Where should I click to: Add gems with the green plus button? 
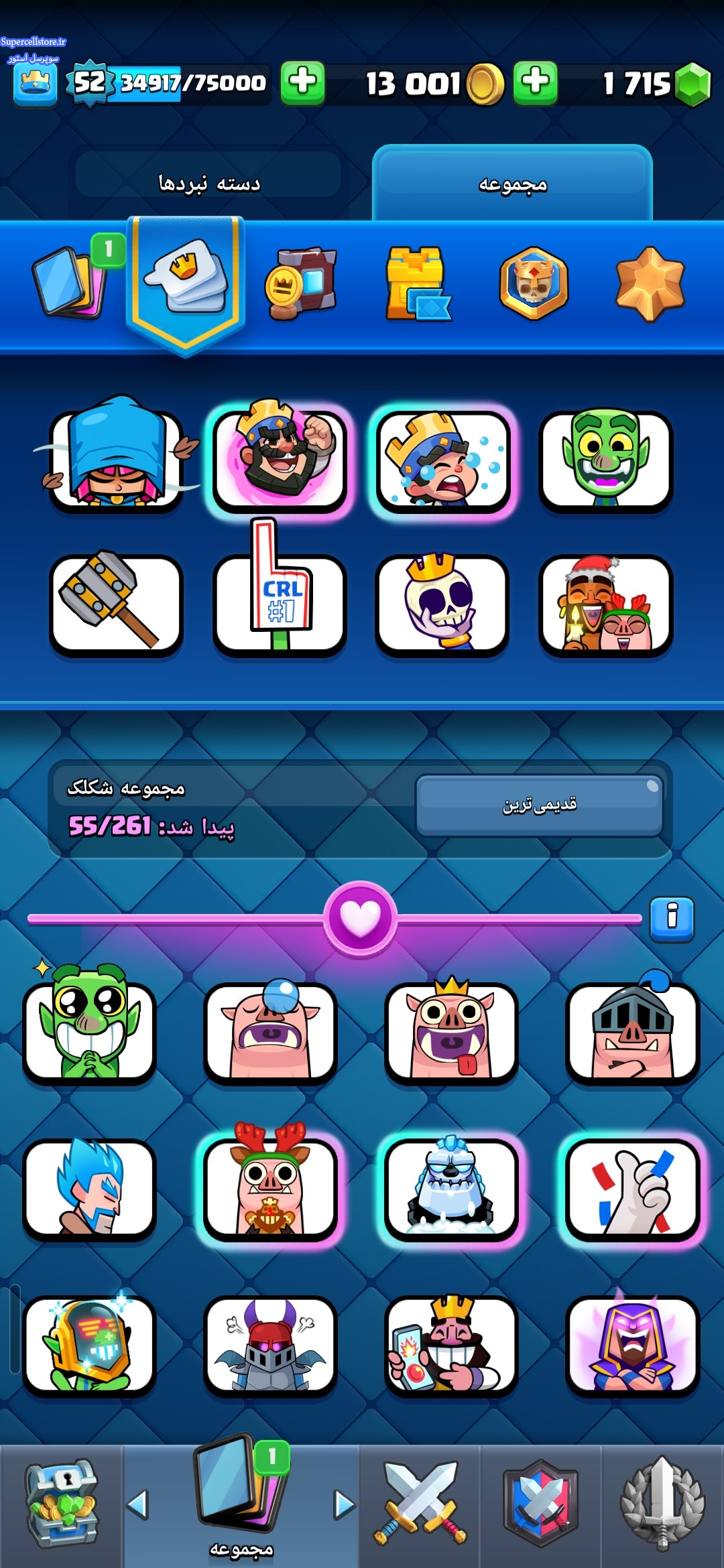(x=535, y=82)
